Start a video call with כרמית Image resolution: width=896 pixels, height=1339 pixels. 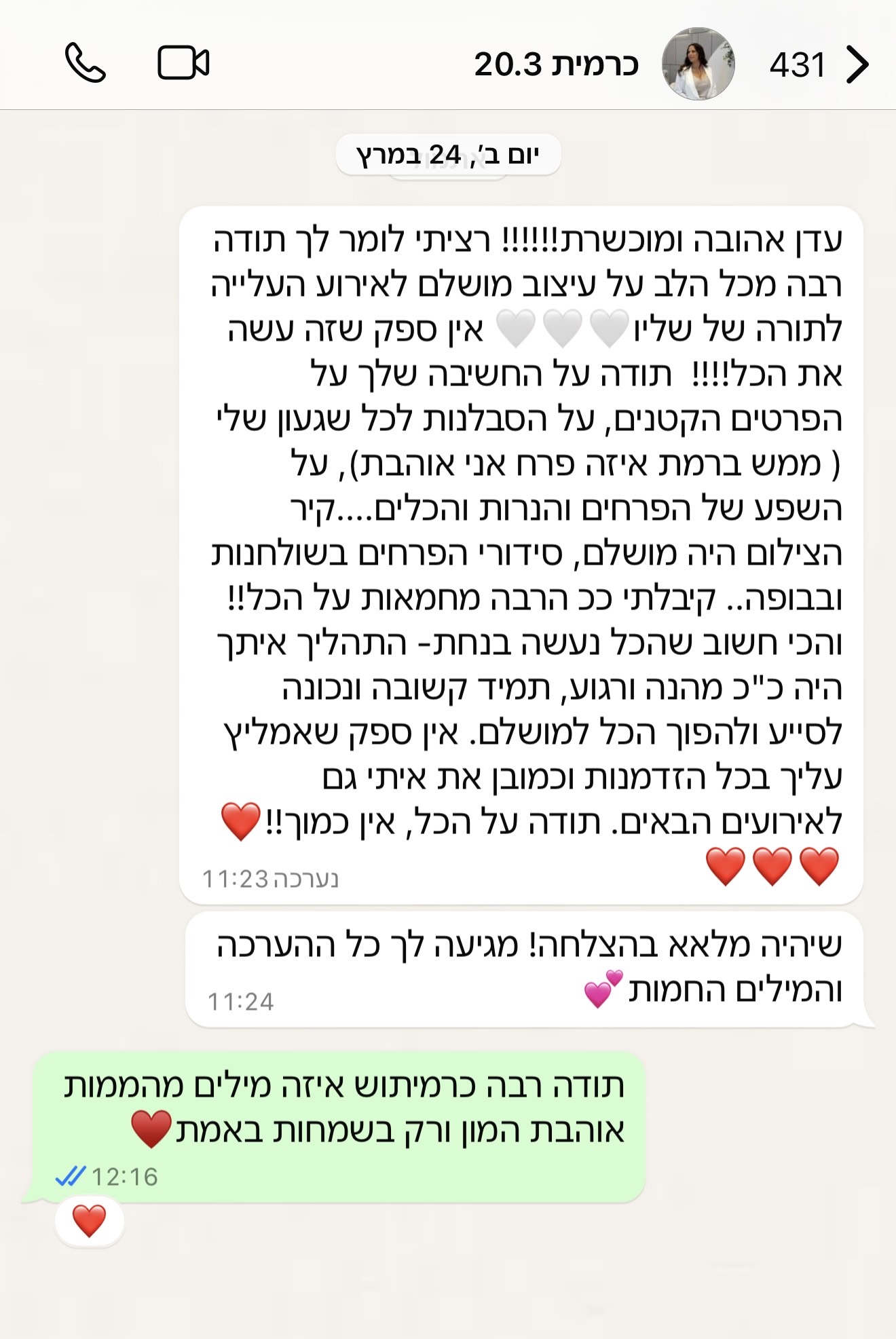[x=183, y=63]
